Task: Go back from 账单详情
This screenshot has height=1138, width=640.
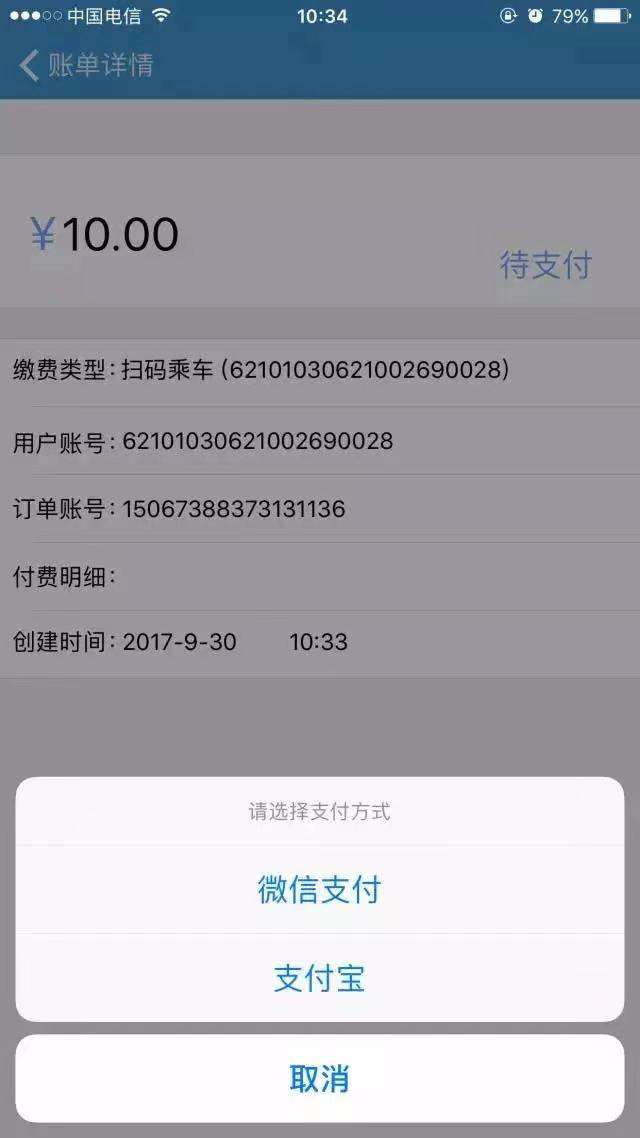Action: tap(30, 66)
